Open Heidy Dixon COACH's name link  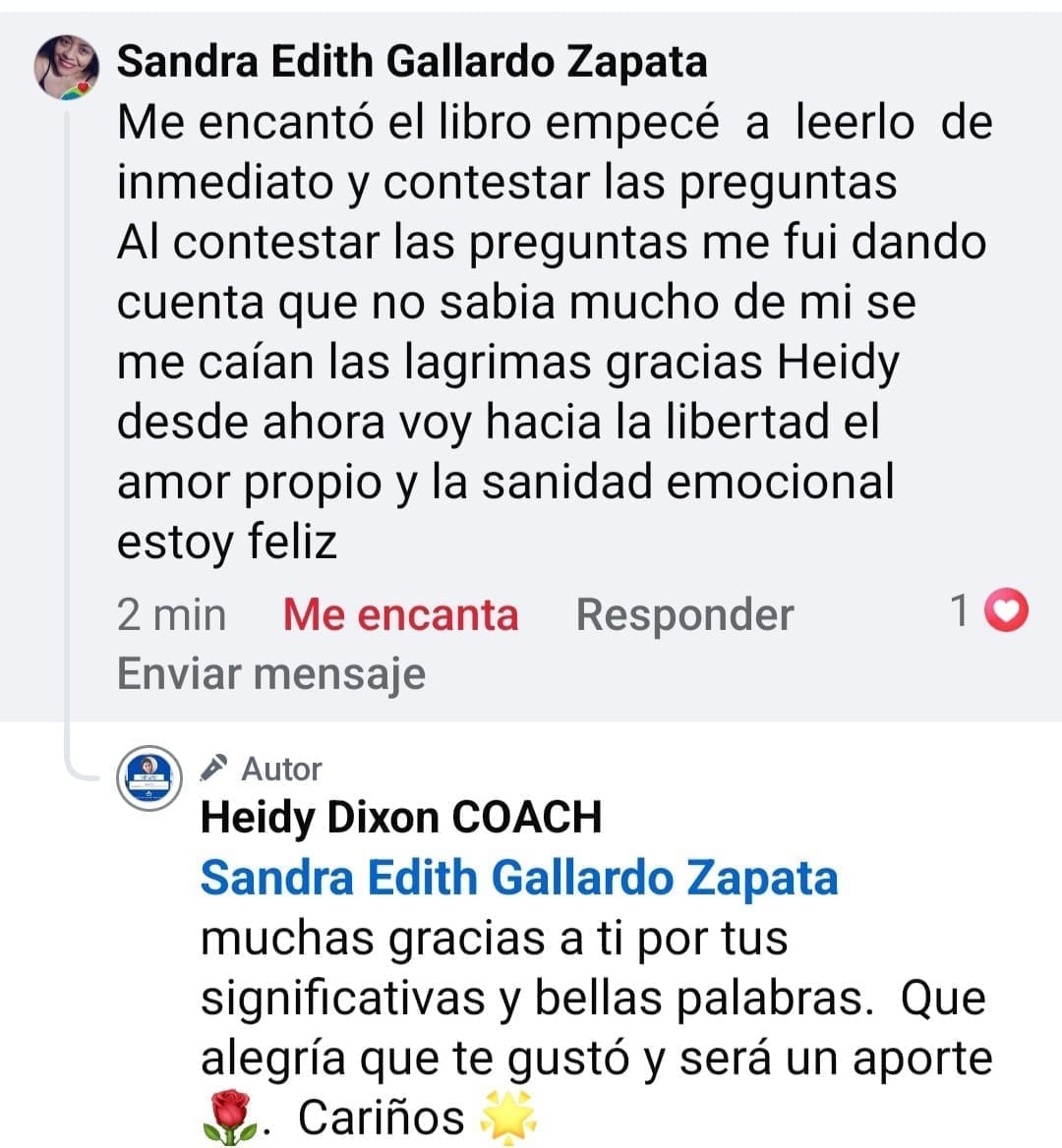pyautogui.click(x=400, y=818)
